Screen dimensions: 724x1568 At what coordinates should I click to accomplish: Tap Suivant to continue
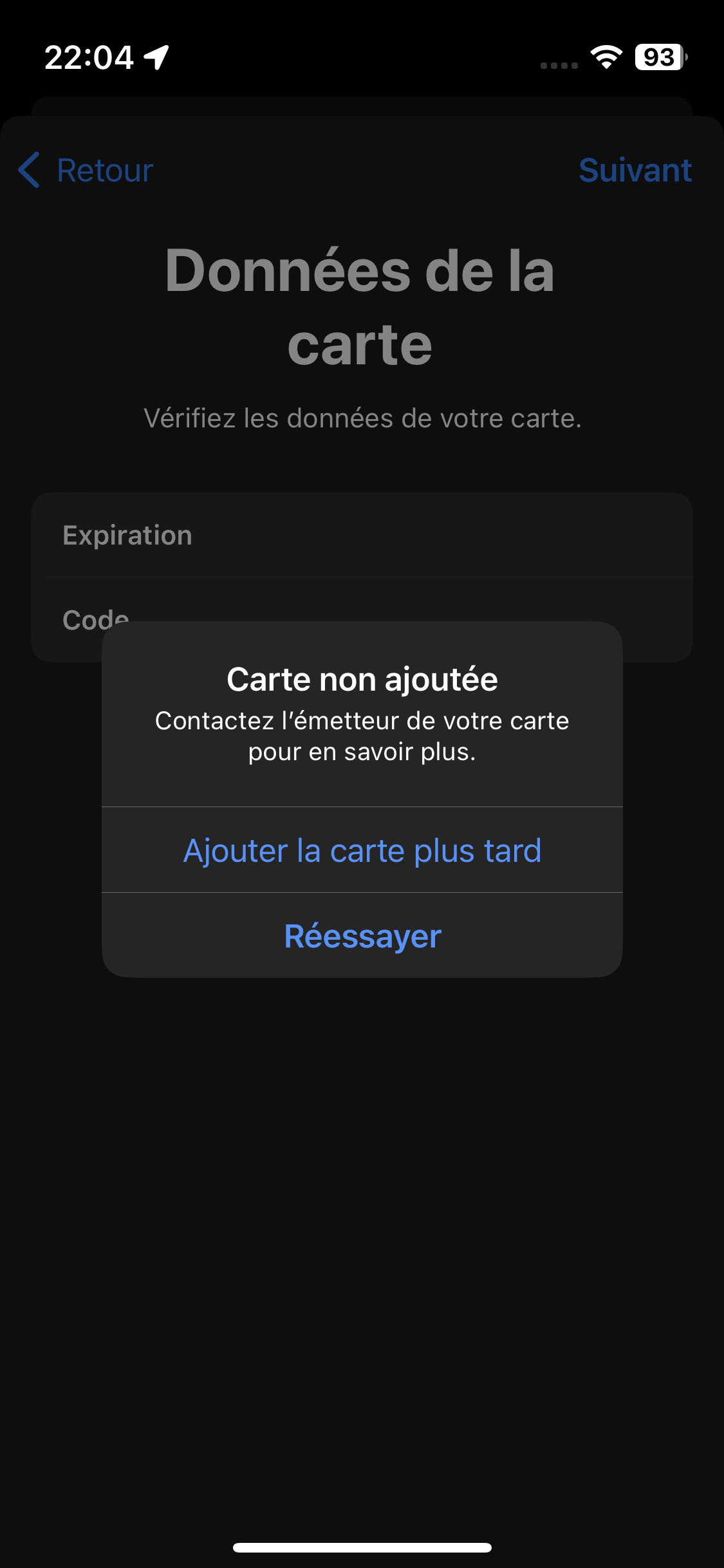[x=635, y=171]
